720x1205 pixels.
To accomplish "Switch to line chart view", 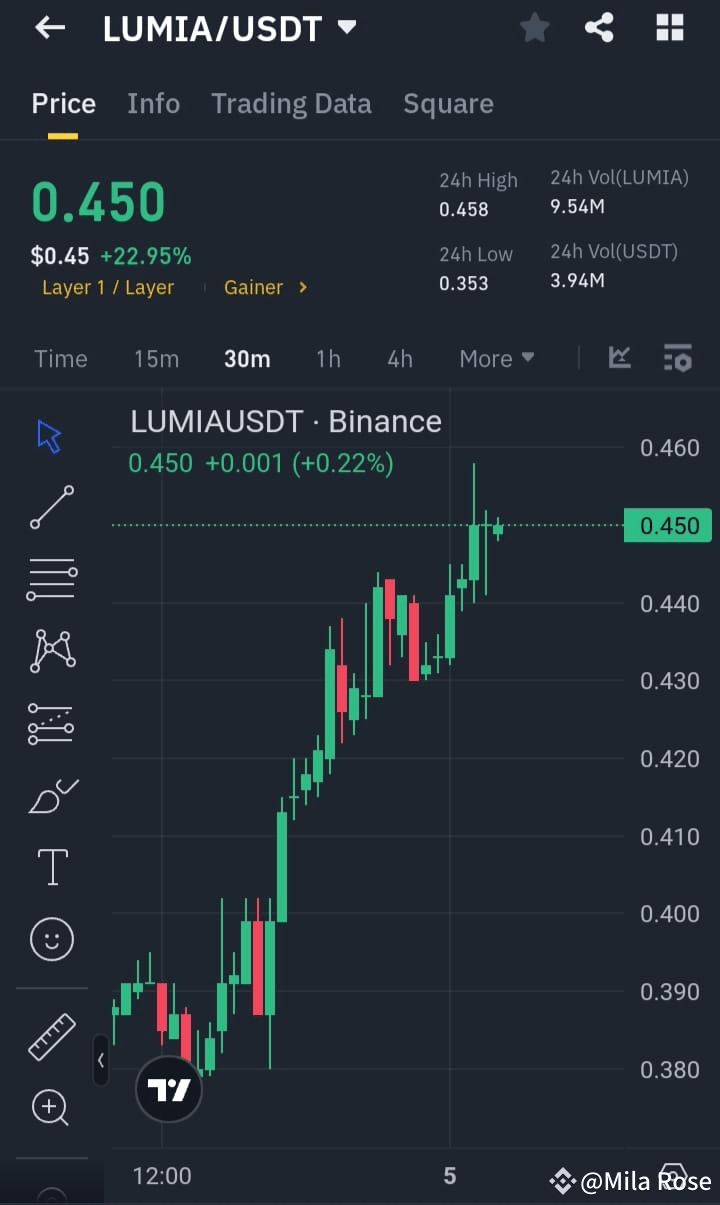I will 619,358.
